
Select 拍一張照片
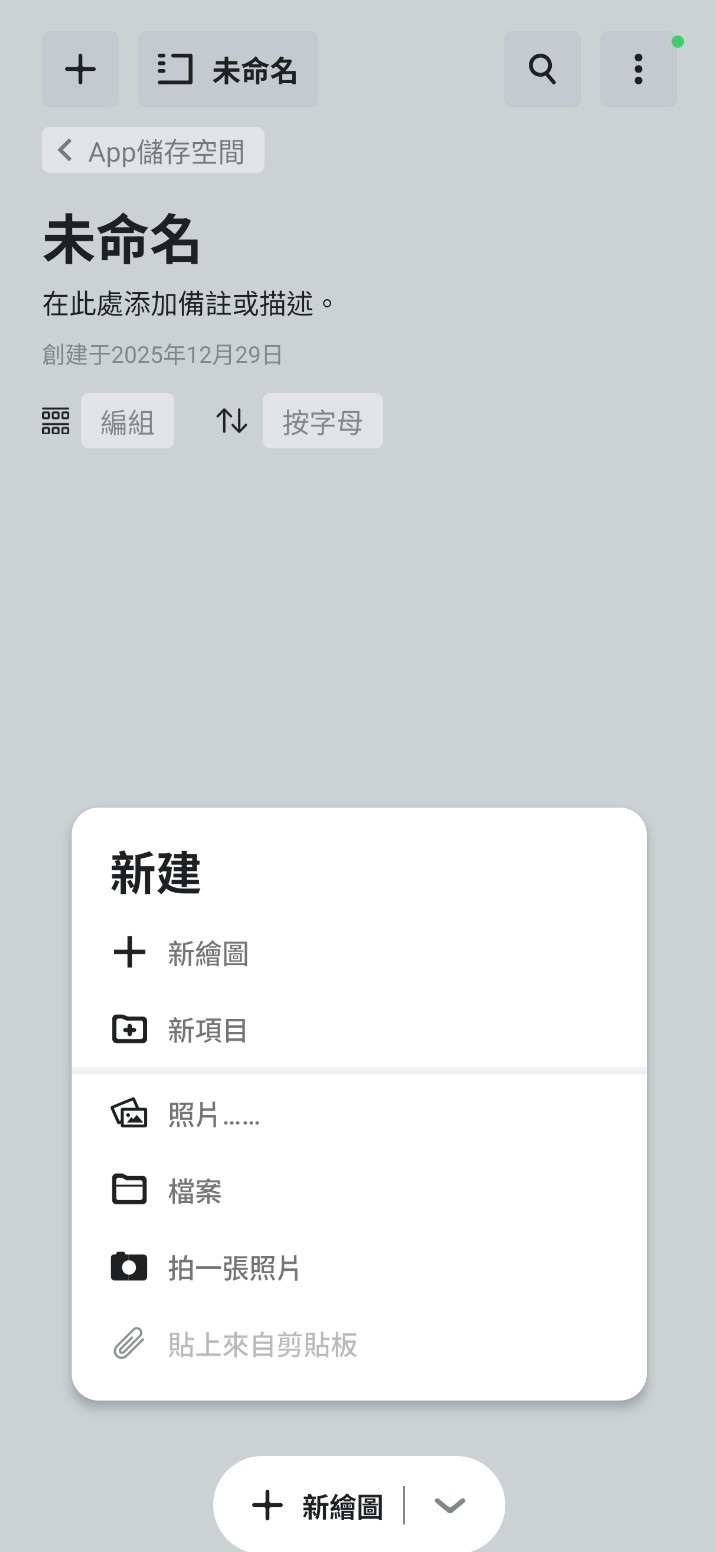(x=234, y=1268)
